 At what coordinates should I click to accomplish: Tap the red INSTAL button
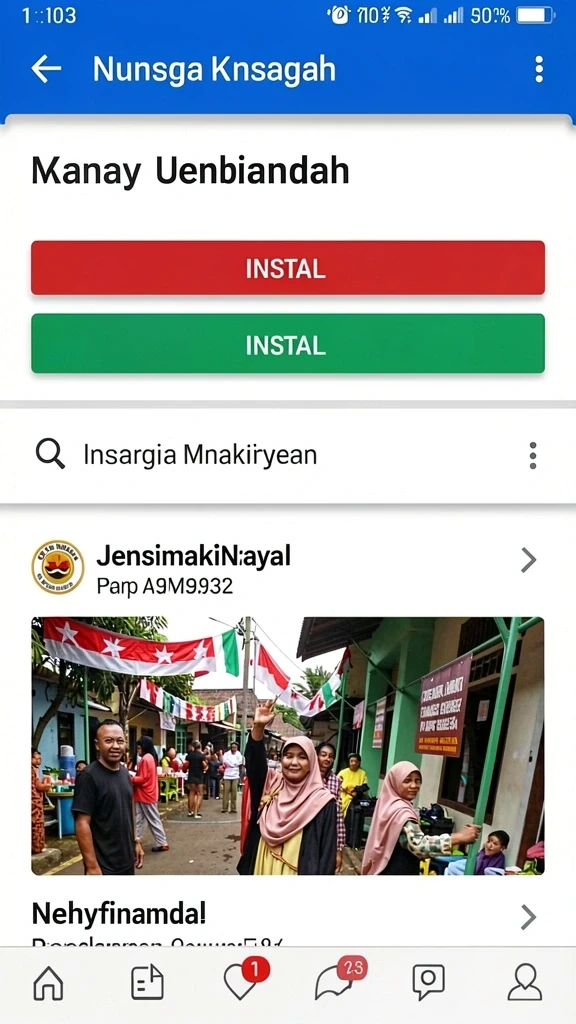[x=287, y=268]
